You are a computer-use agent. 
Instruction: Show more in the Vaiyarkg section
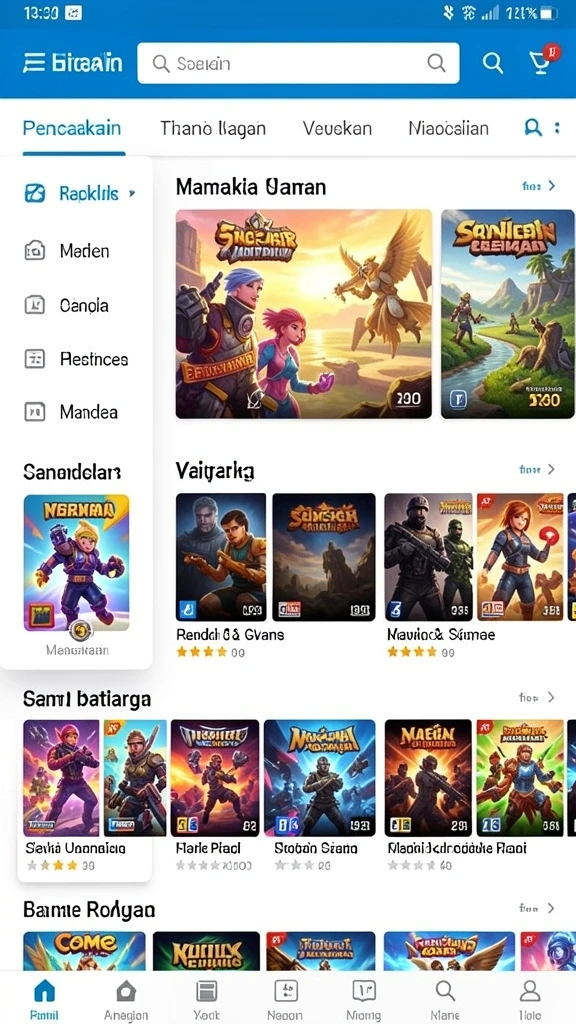point(537,470)
